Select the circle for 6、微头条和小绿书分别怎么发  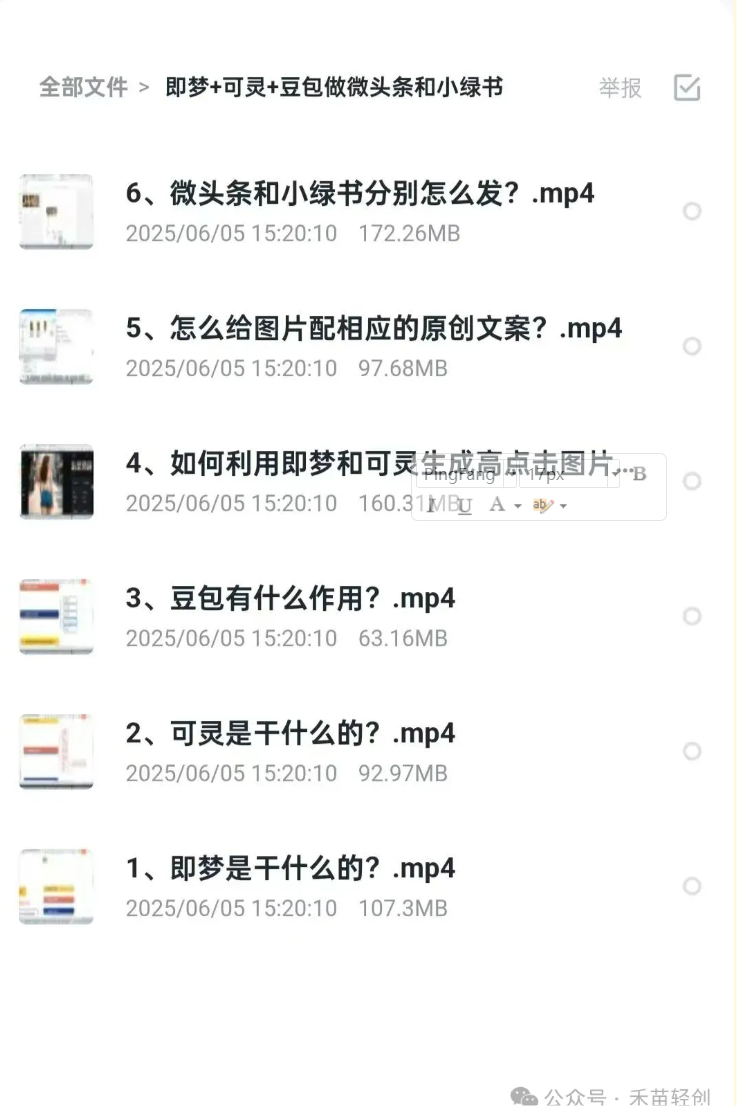691,211
